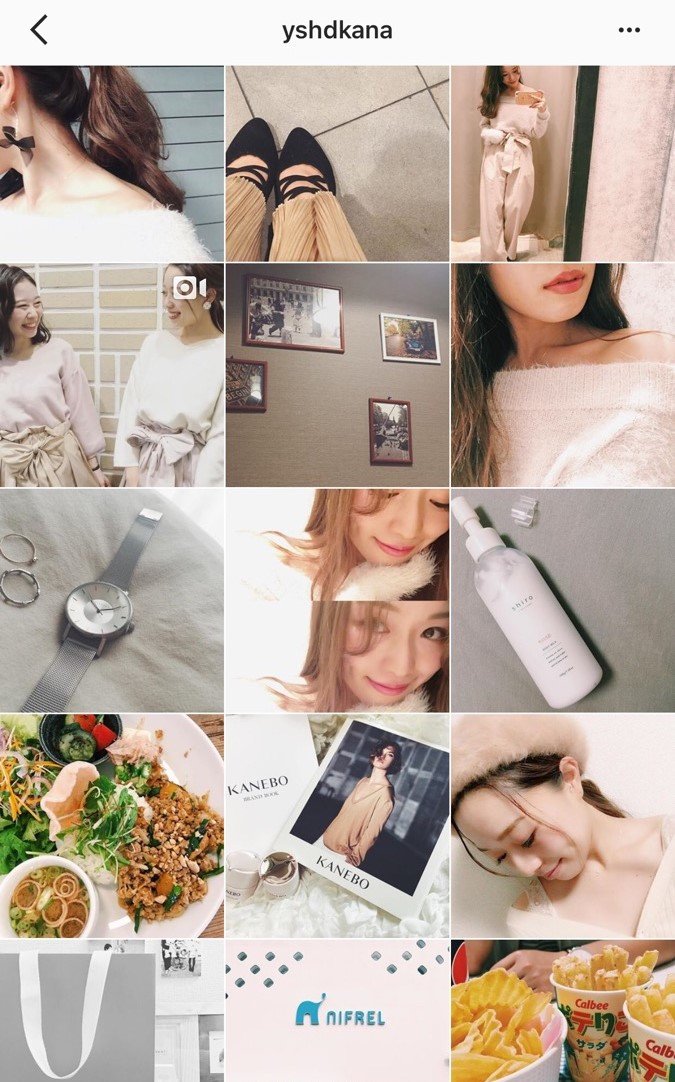Screen dimensions: 675x1082
Task: Open the bow earring post
Action: point(112,163)
